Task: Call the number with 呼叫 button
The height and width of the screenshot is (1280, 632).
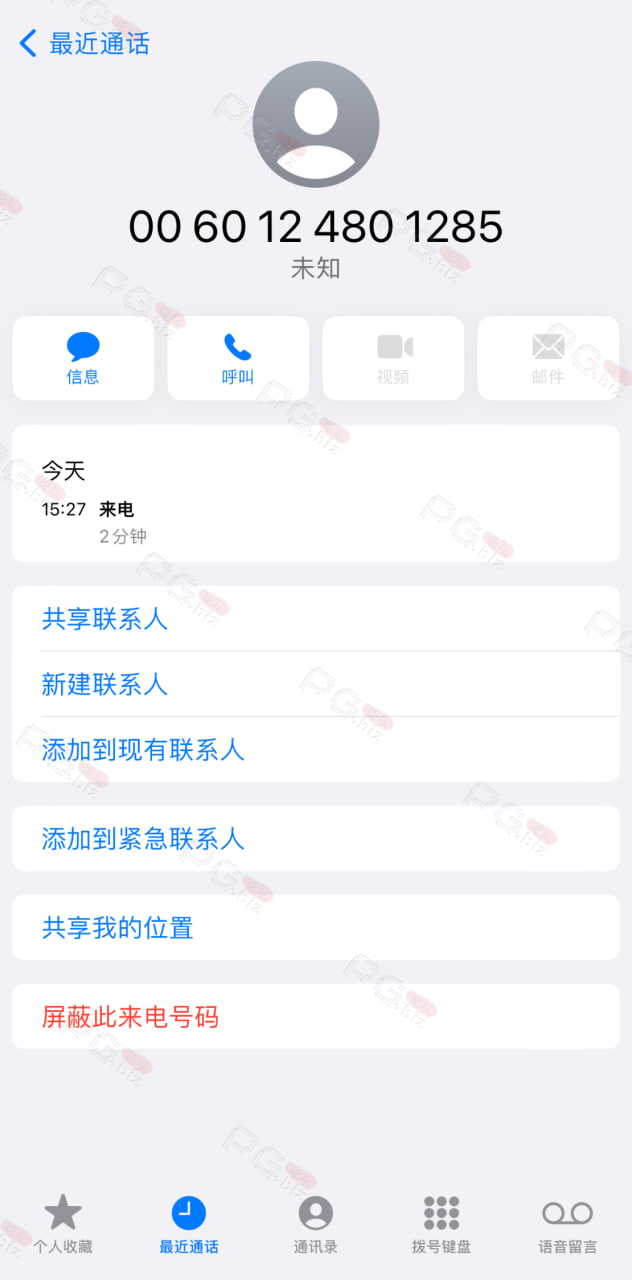Action: click(x=238, y=358)
